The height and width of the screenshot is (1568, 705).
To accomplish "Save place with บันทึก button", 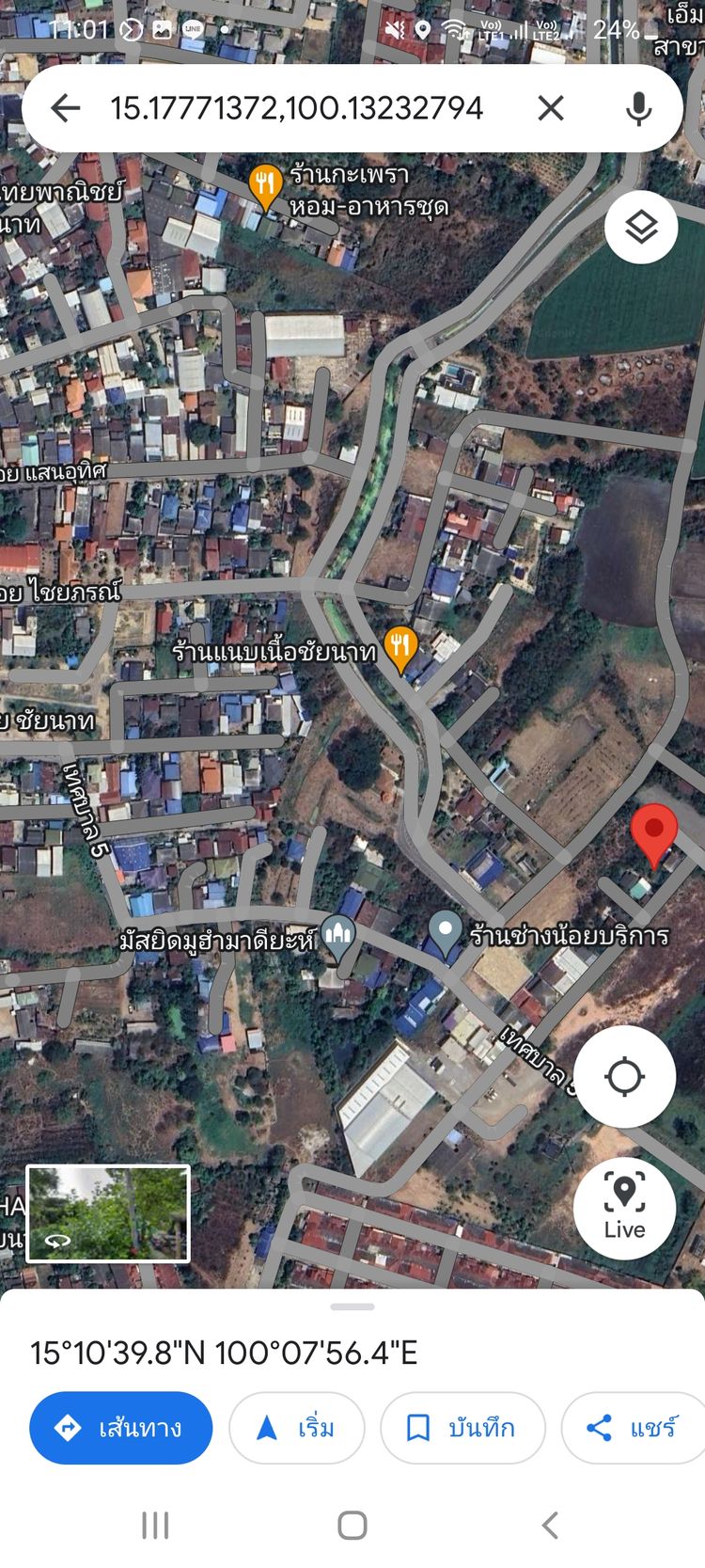I will pos(462,1427).
